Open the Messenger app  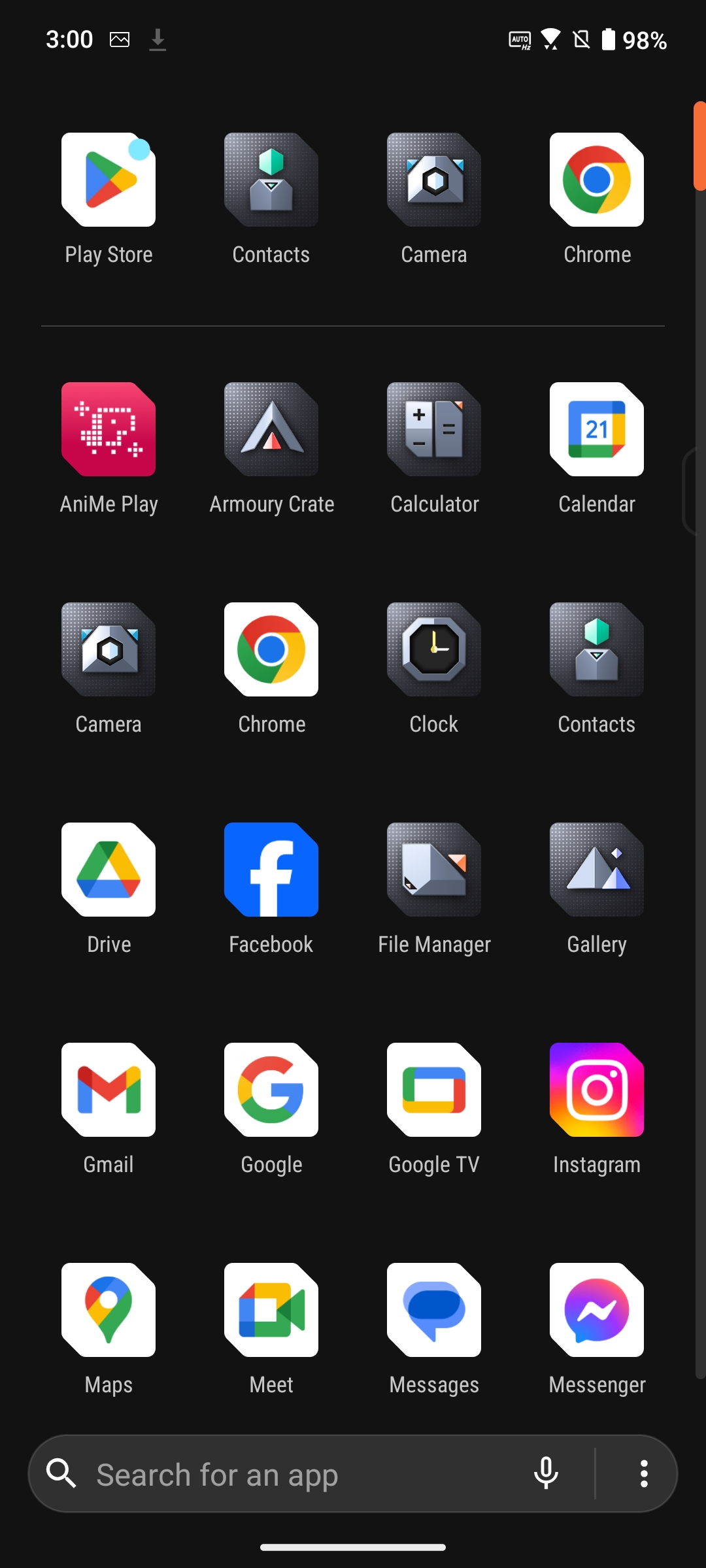coord(597,1311)
